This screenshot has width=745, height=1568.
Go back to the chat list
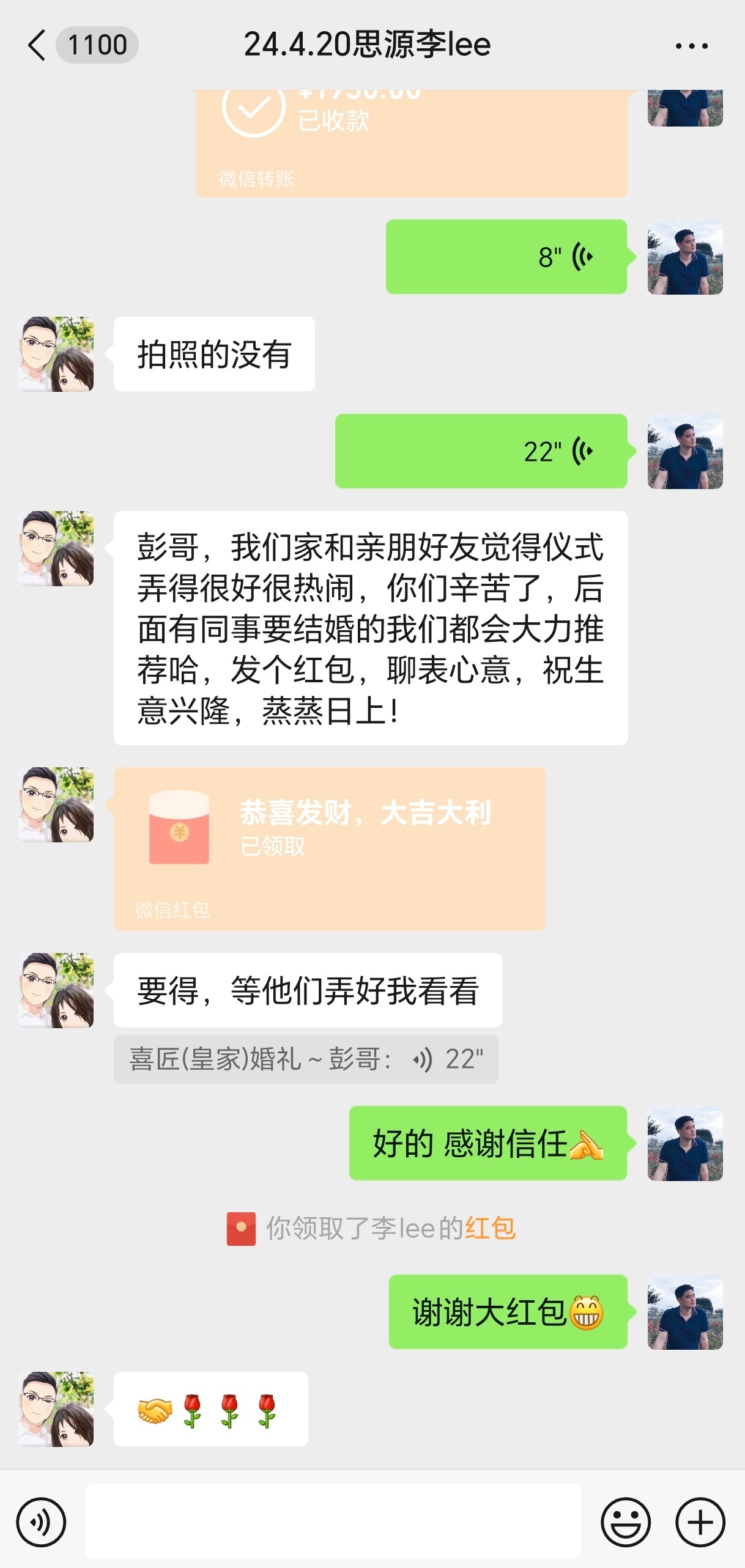pos(37,45)
